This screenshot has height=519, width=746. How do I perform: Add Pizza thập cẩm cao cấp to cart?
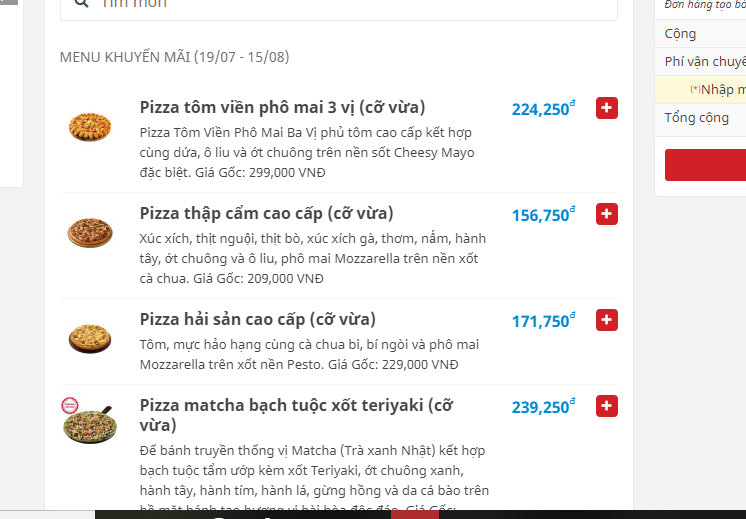coord(606,214)
